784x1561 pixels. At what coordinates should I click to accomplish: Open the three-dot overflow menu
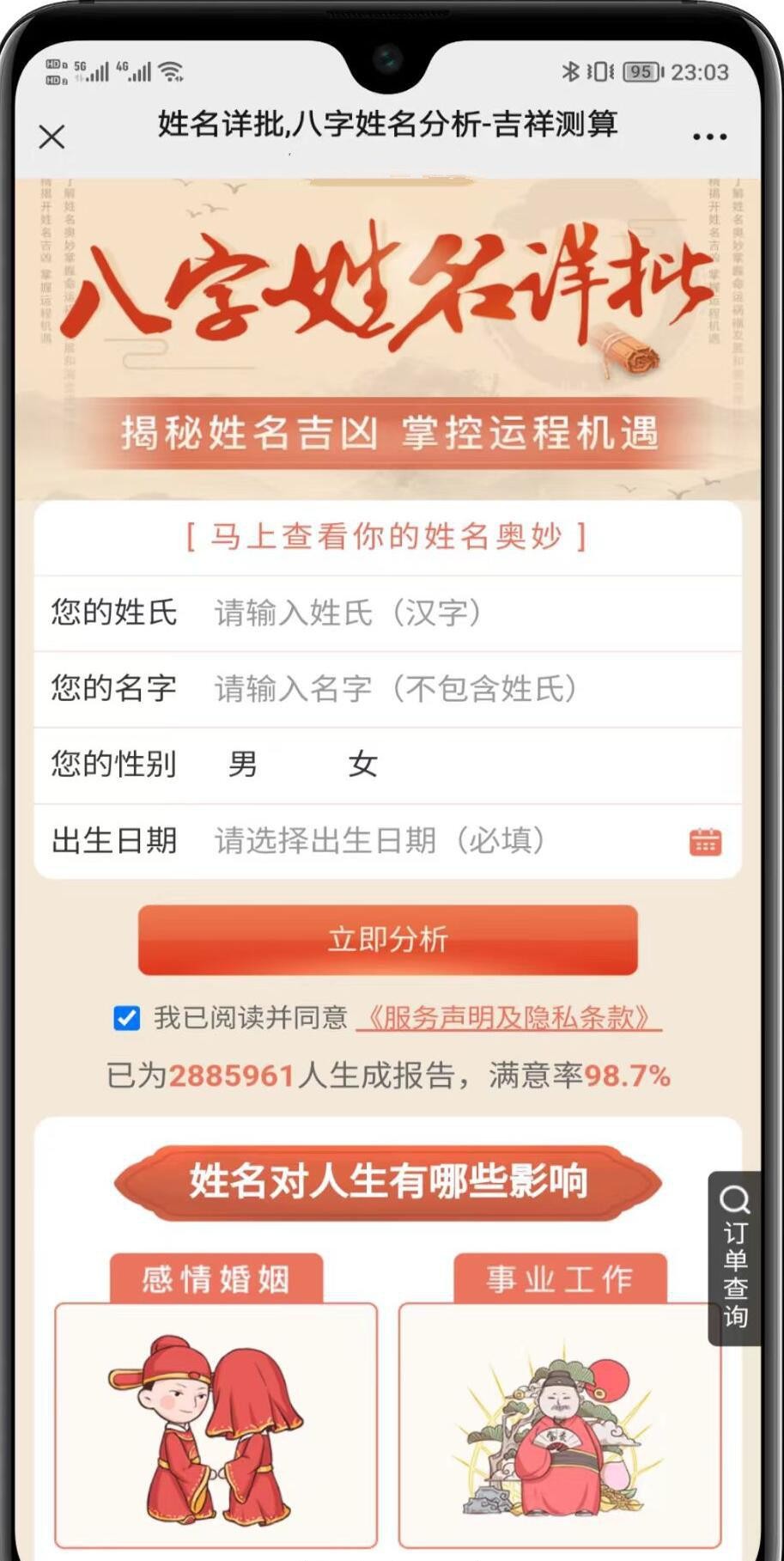pyautogui.click(x=709, y=137)
